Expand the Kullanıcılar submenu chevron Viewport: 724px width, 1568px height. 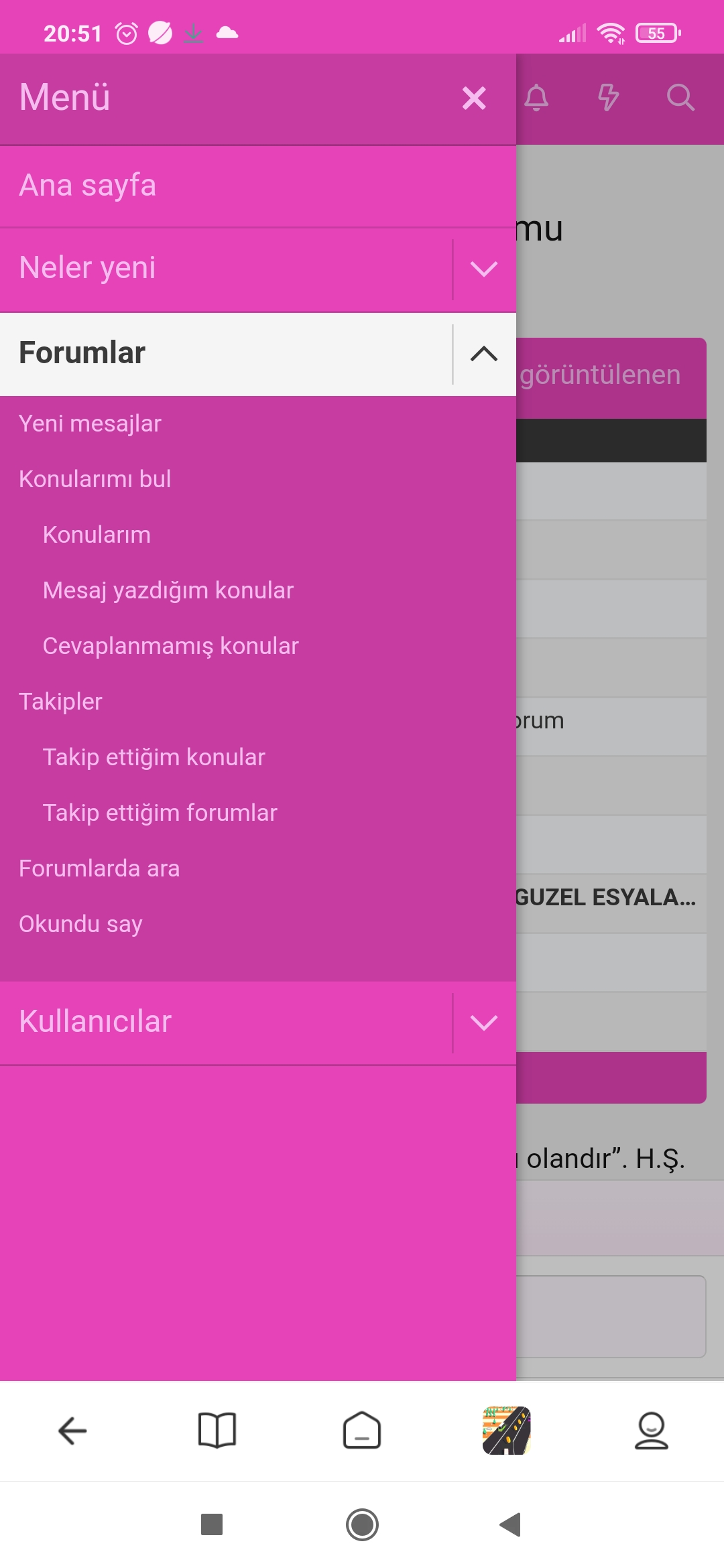[483, 1023]
